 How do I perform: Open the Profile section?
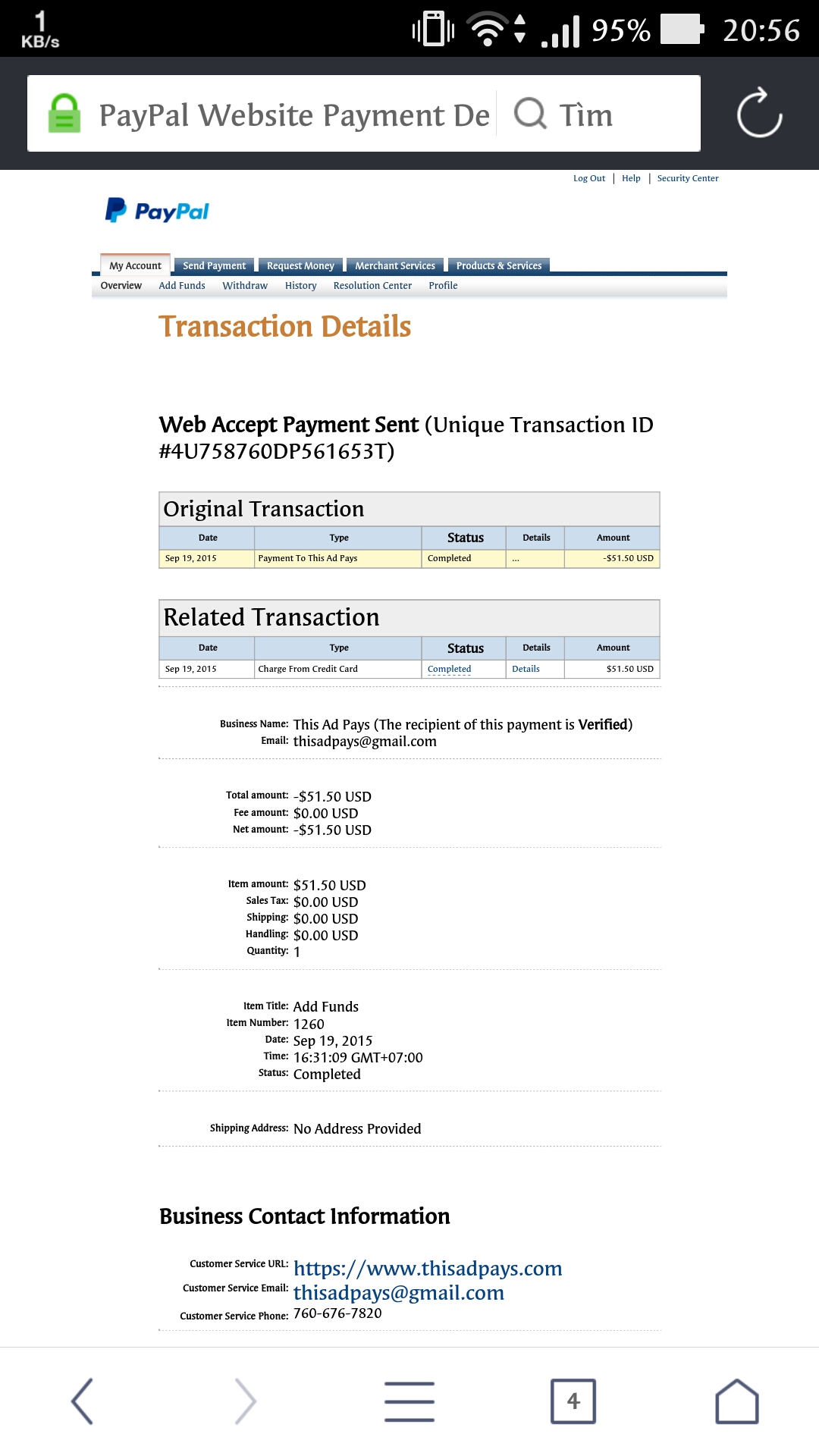click(x=443, y=286)
